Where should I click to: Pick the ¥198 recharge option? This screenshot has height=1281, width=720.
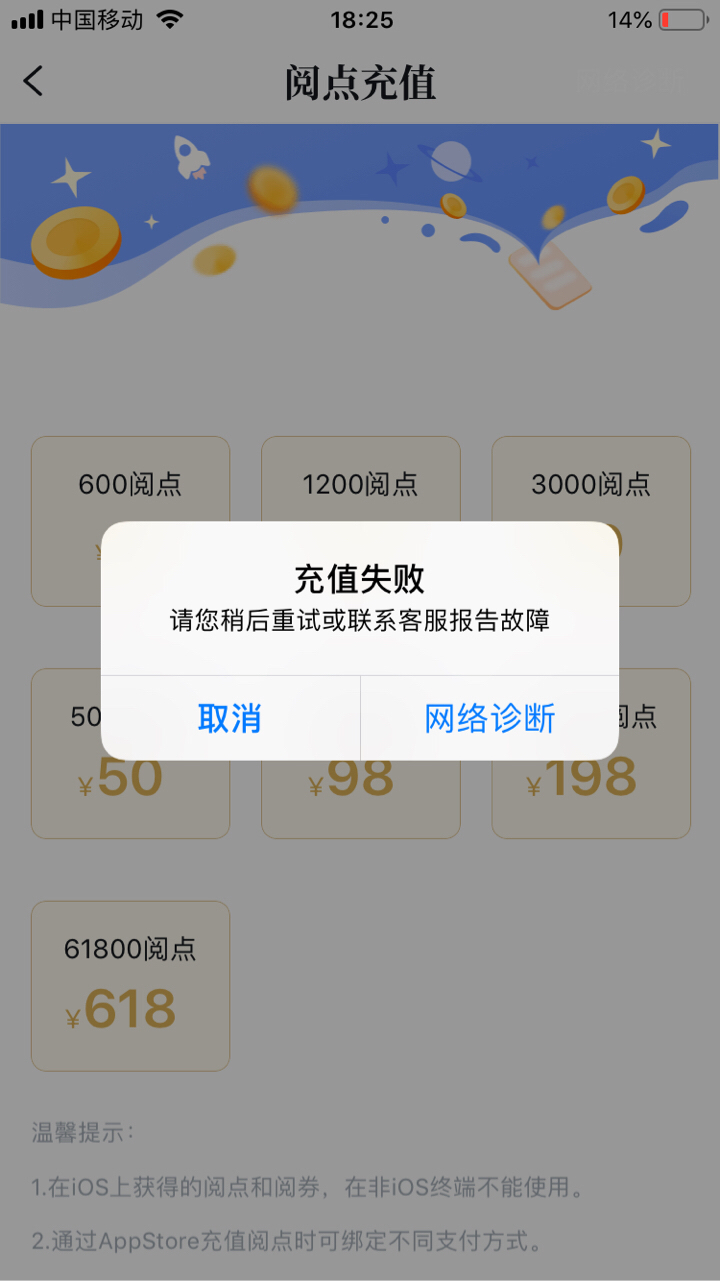click(x=591, y=753)
